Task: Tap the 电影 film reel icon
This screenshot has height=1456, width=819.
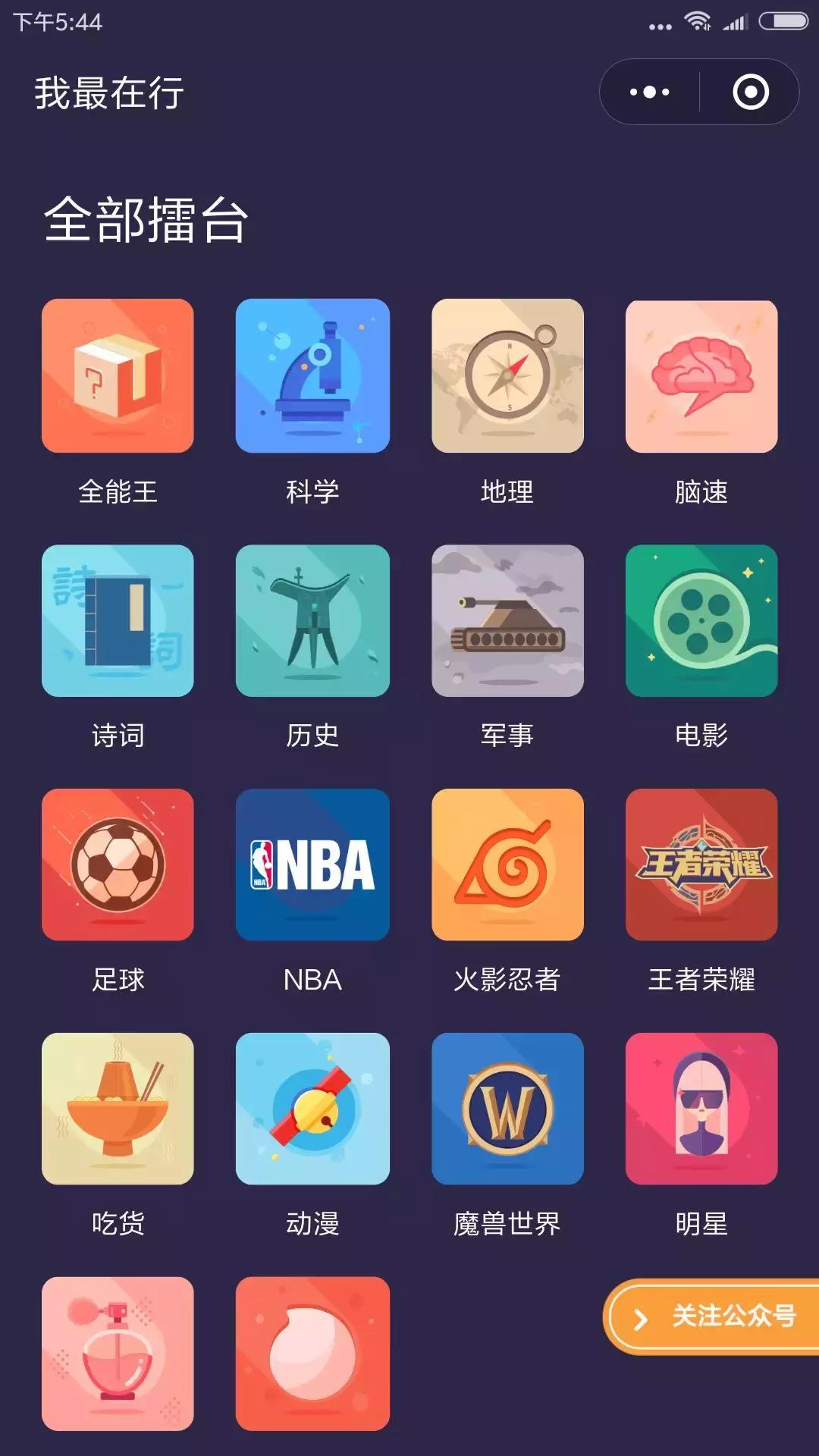Action: 701,622
